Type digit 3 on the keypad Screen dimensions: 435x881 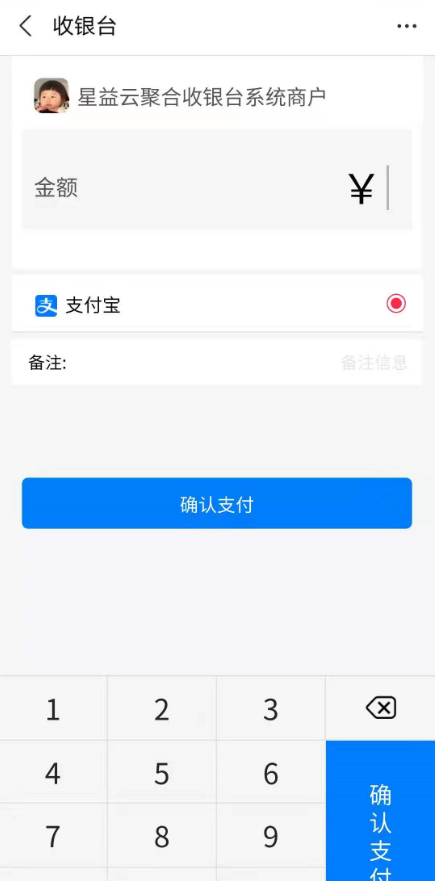tap(270, 709)
